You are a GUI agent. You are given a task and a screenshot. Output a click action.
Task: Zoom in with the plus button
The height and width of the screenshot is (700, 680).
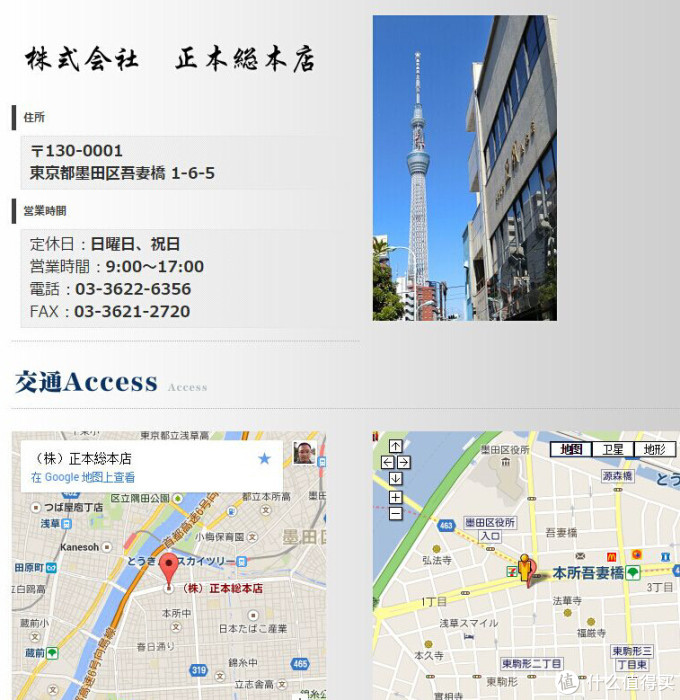pos(396,497)
